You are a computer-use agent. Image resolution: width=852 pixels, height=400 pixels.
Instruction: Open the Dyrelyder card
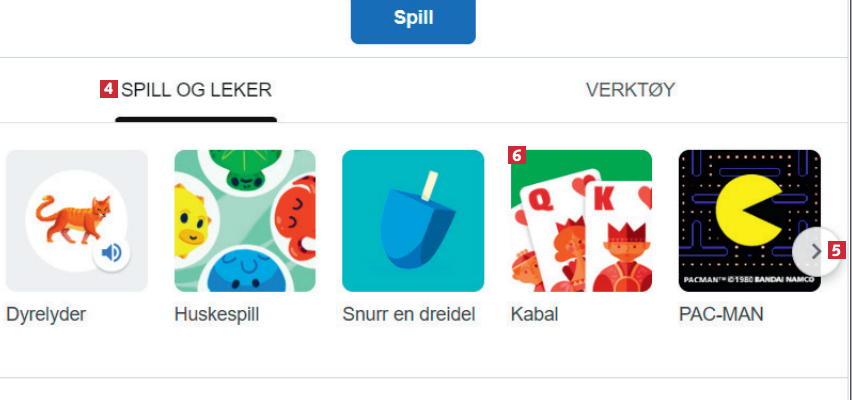(77, 221)
